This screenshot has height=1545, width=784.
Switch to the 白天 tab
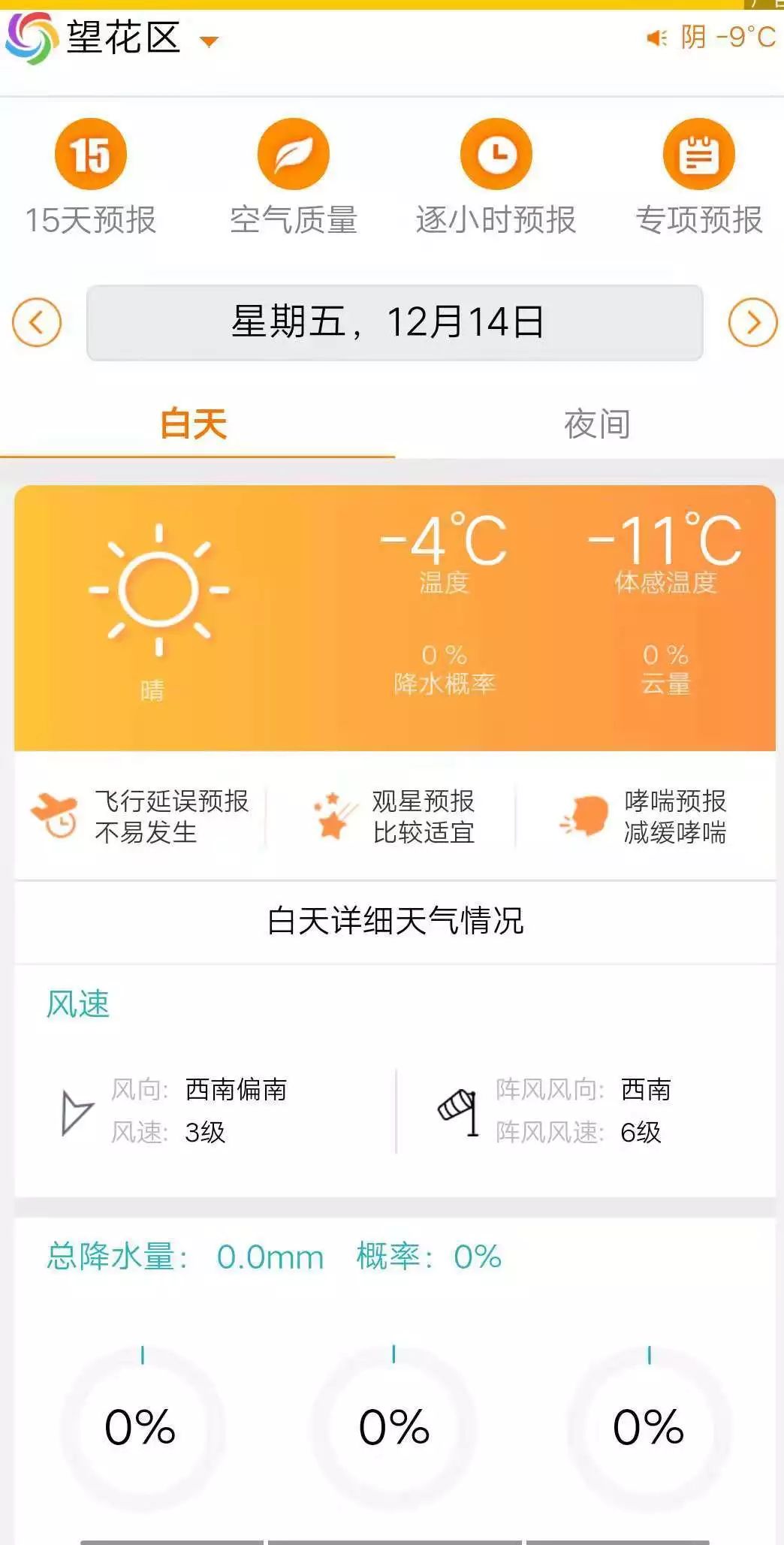click(x=194, y=424)
